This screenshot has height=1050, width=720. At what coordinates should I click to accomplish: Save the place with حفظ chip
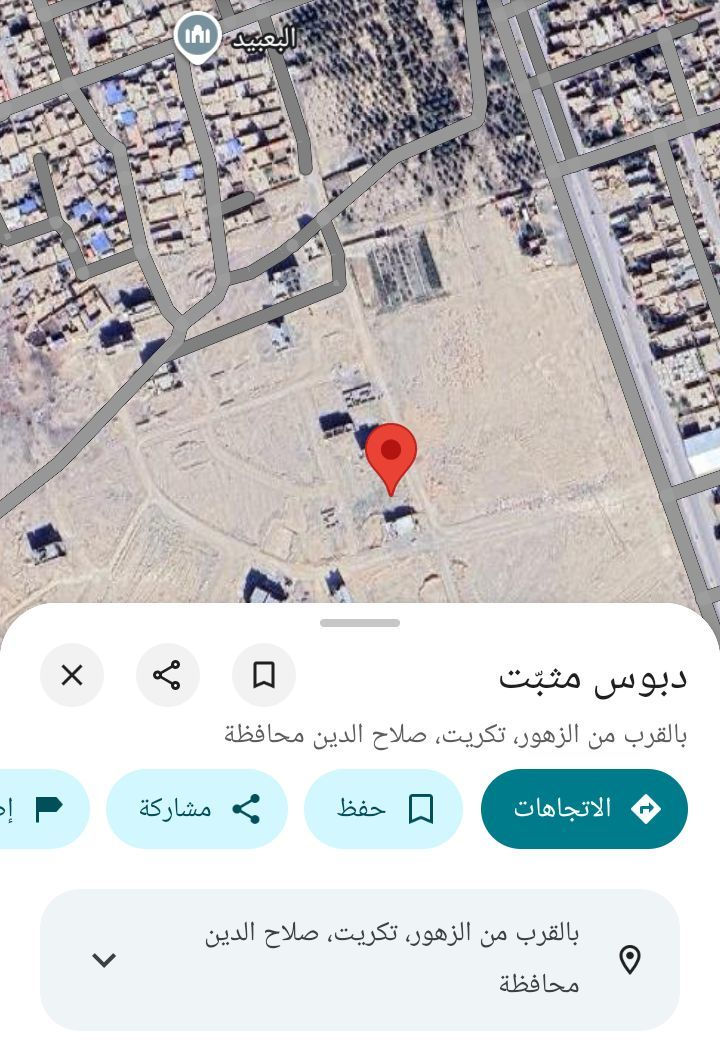[x=383, y=809]
